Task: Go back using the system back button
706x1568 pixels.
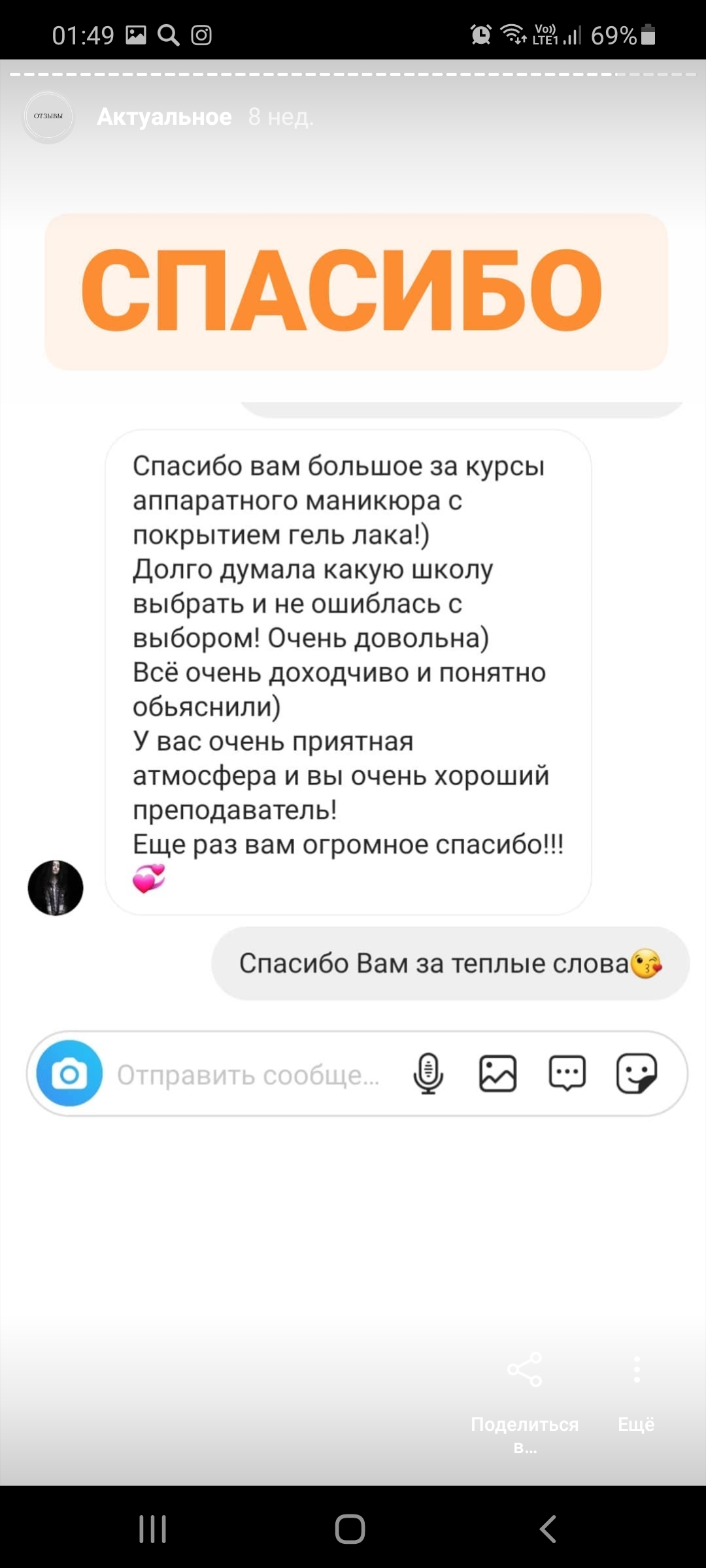Action: click(x=548, y=1529)
